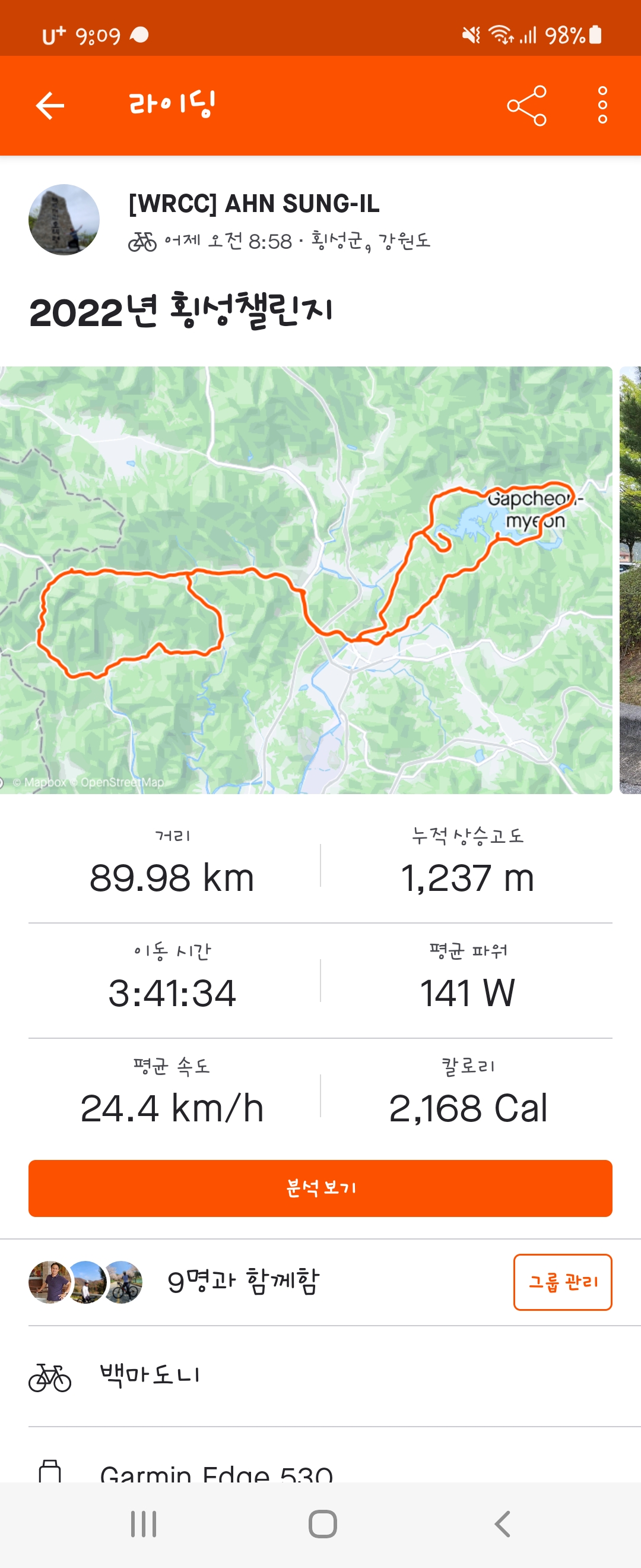Open the 백마도니 bike row

(320, 1376)
